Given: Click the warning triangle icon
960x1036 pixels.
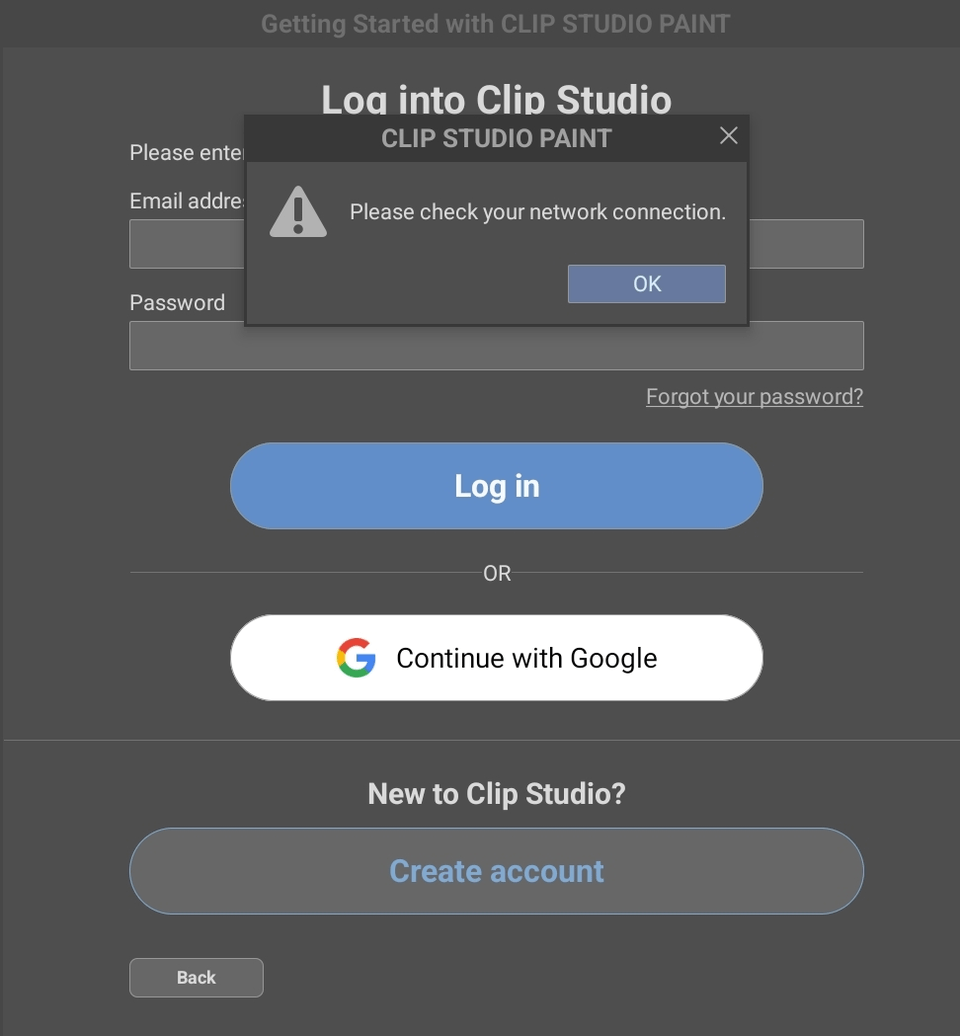Looking at the screenshot, I should point(297,211).
